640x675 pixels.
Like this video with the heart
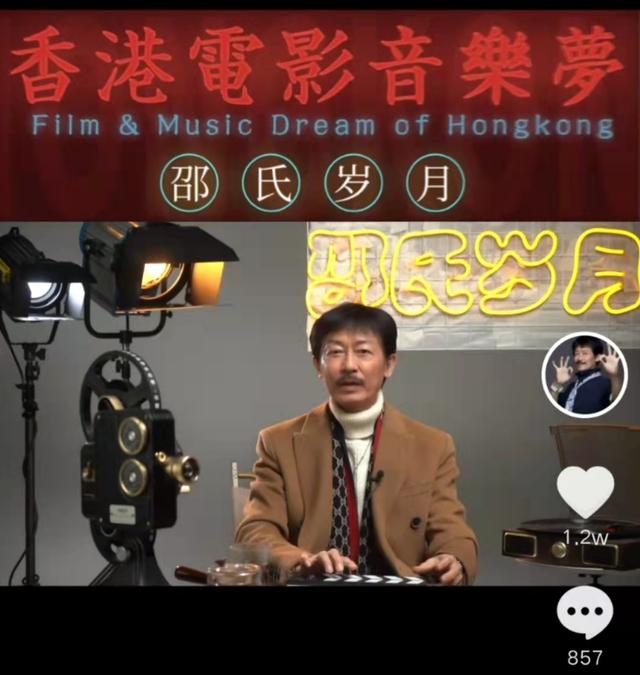point(585,492)
